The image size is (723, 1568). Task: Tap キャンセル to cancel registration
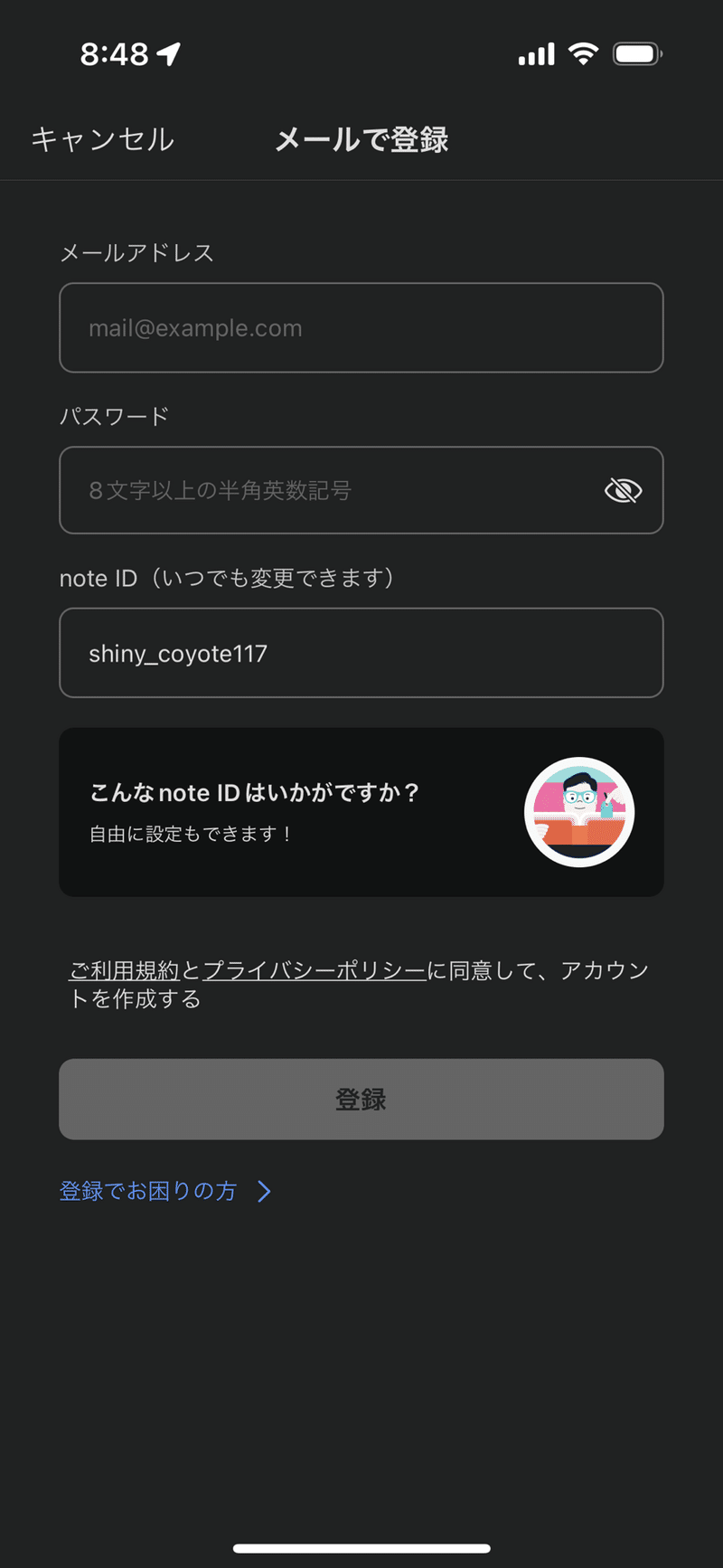tap(102, 139)
